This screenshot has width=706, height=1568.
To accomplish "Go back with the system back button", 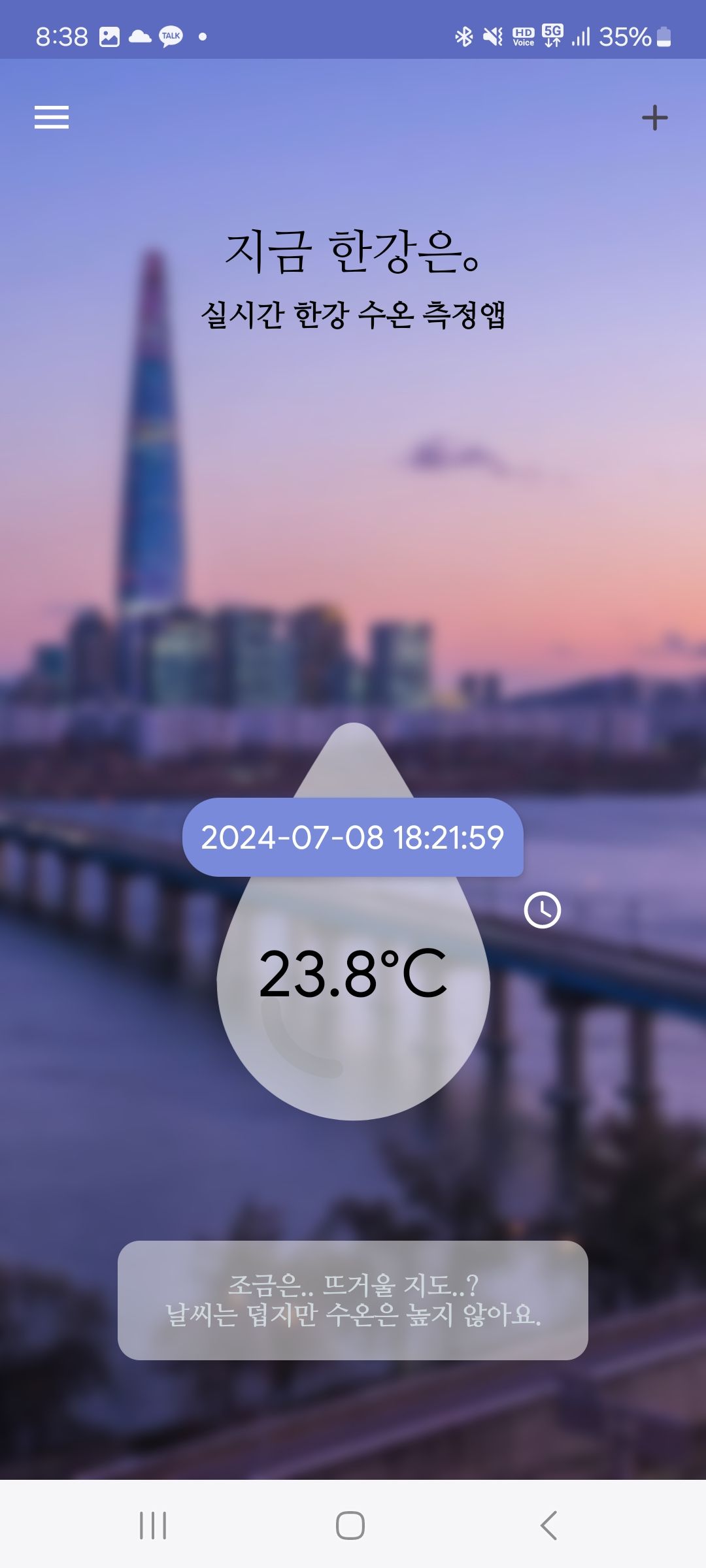I will (x=549, y=1526).
